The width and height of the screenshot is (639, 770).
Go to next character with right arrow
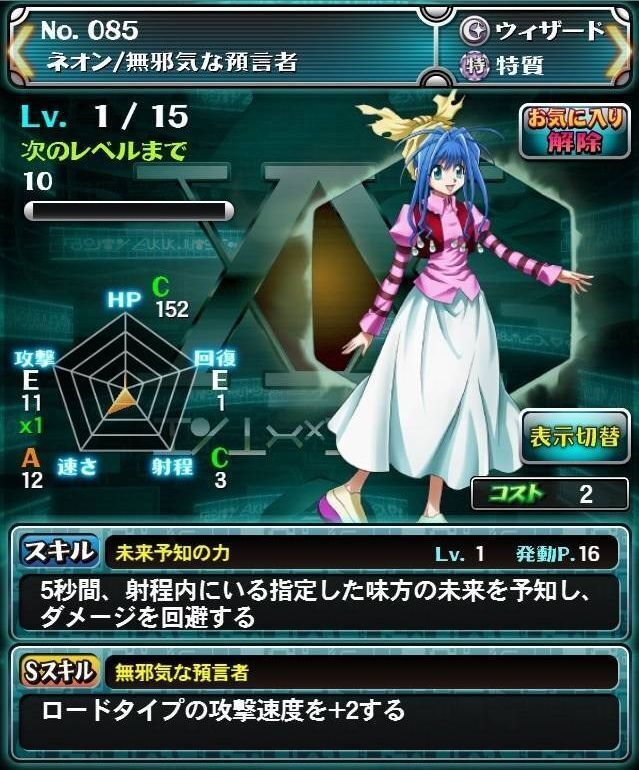(624, 47)
